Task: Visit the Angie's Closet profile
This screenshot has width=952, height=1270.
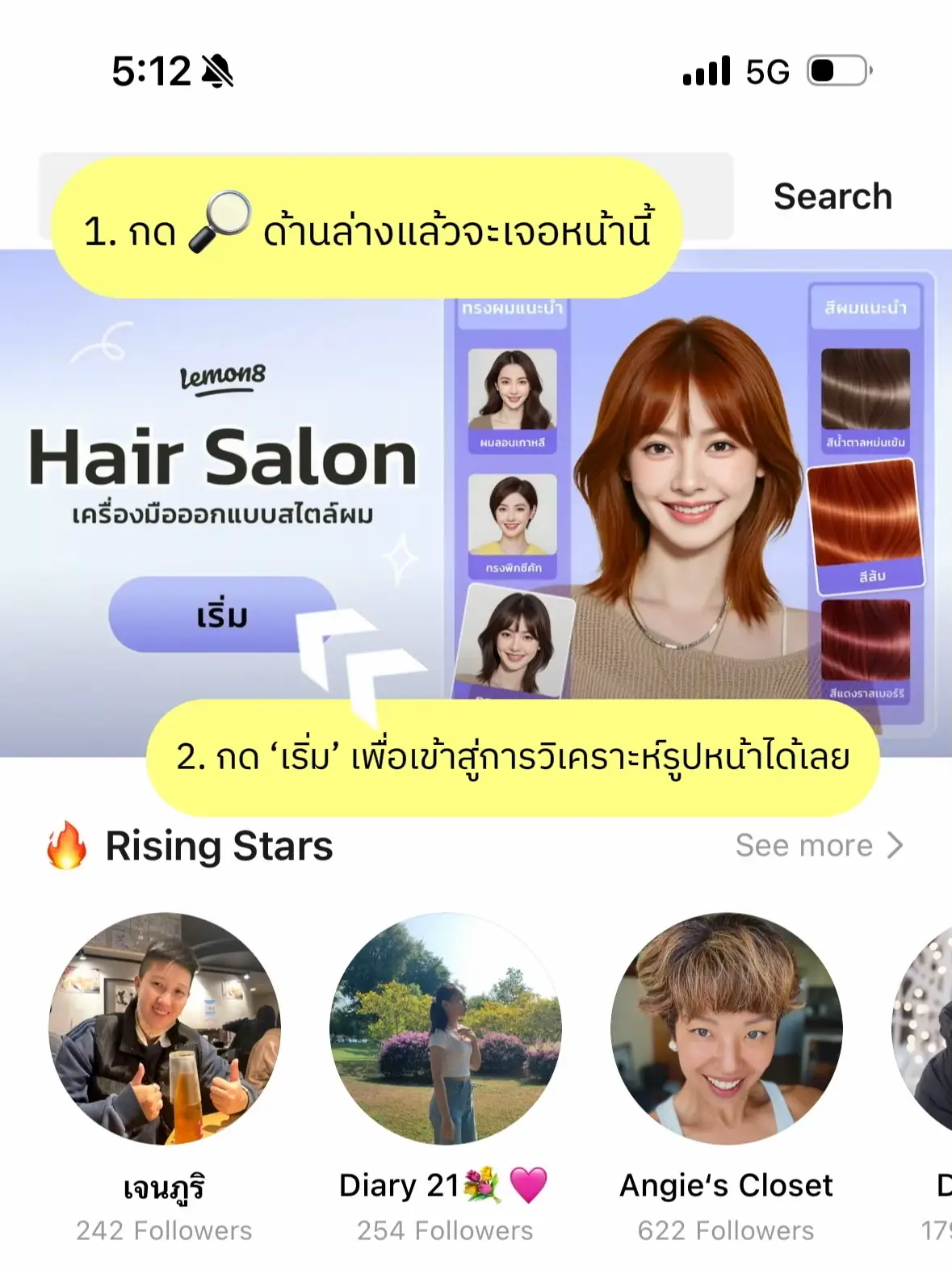Action: click(725, 1030)
